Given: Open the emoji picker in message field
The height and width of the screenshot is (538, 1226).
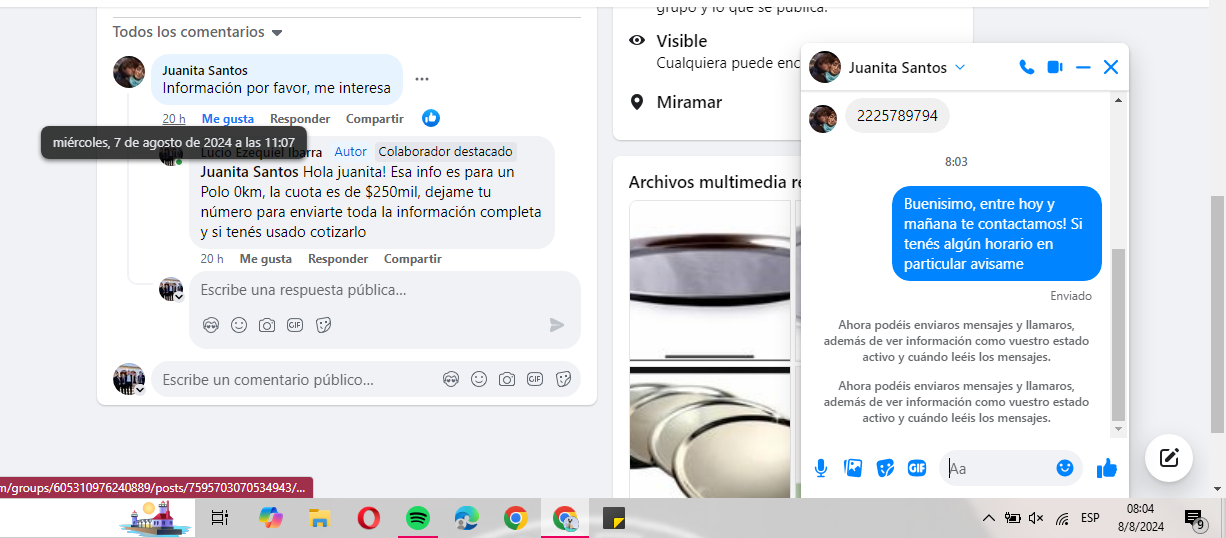Looking at the screenshot, I should click(x=1065, y=467).
